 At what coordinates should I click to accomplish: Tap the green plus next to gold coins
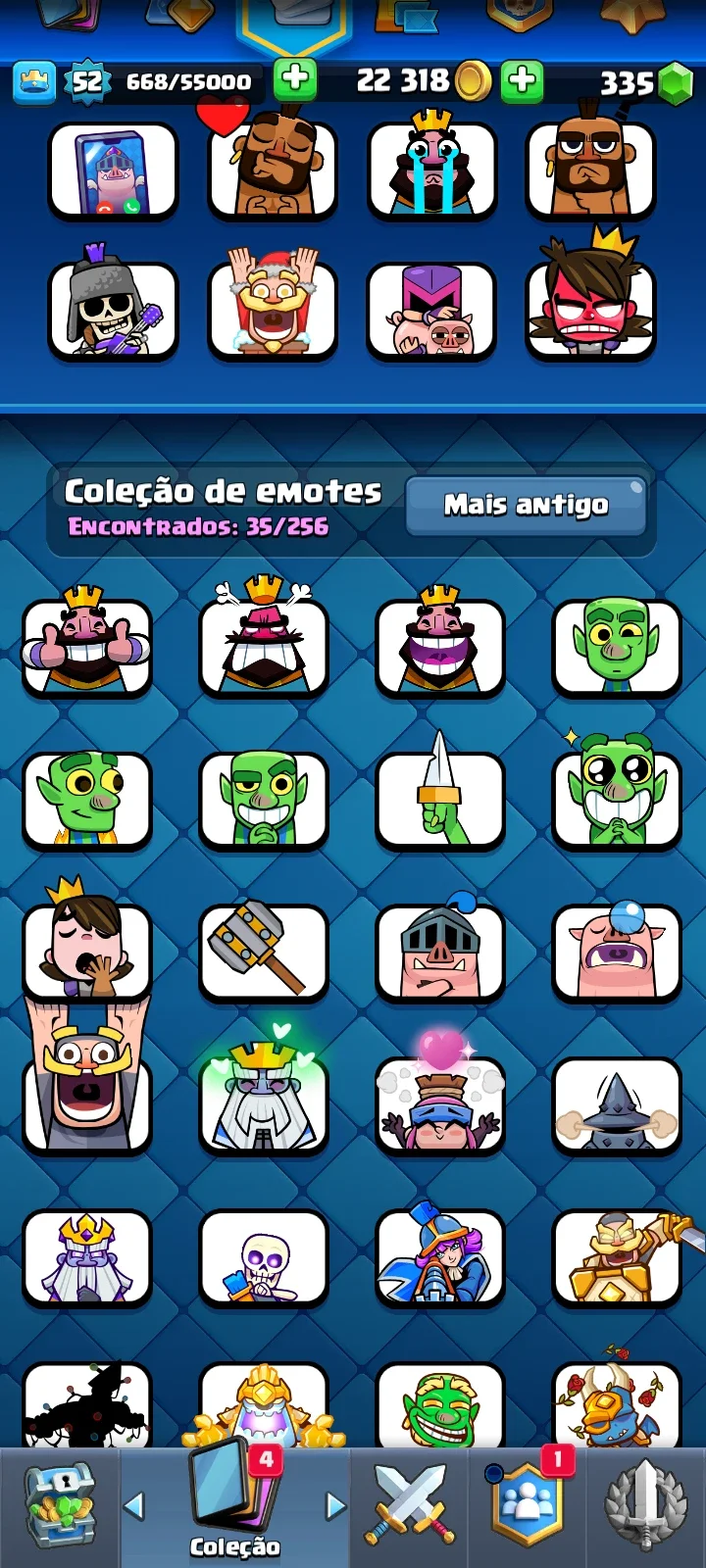[x=523, y=81]
